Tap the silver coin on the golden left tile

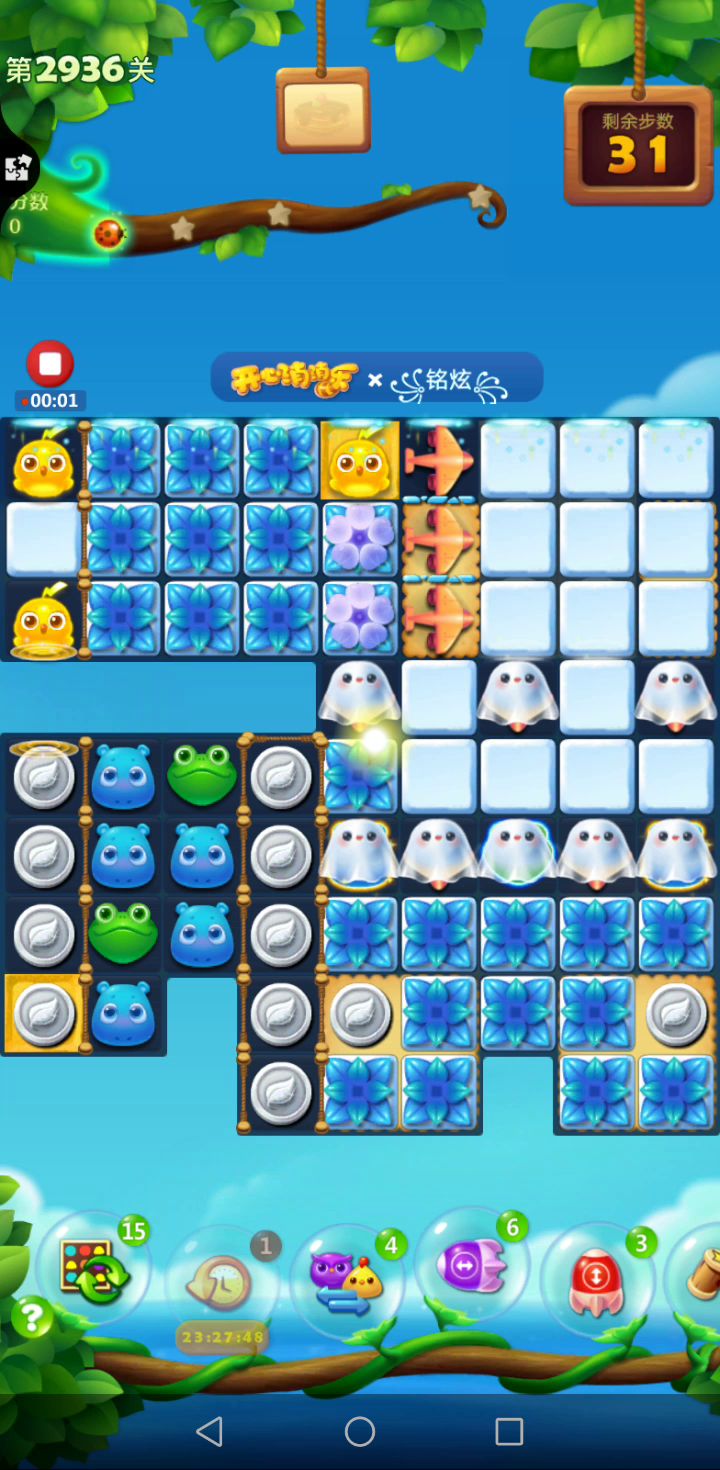pyautogui.click(x=43, y=1014)
